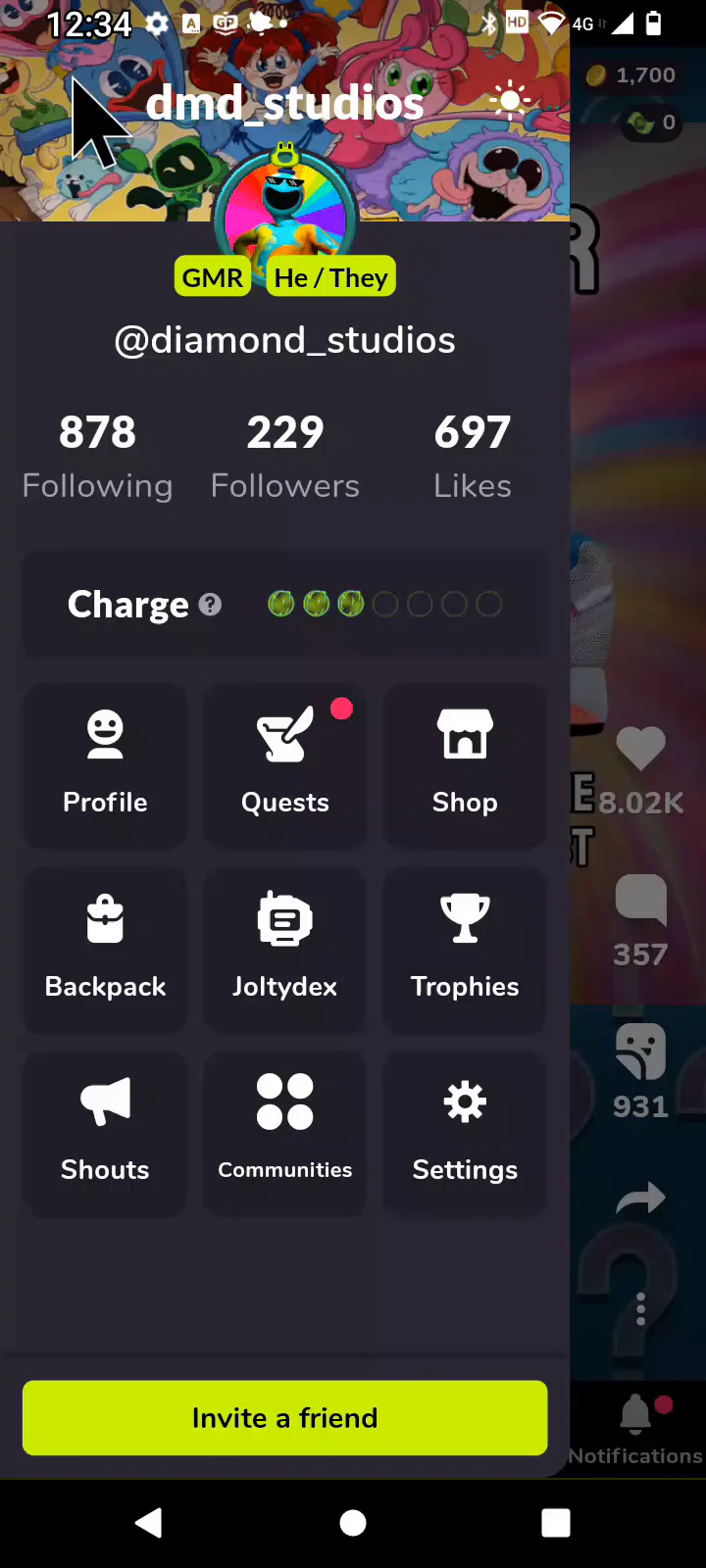
Task: View Trophies
Action: click(x=465, y=950)
